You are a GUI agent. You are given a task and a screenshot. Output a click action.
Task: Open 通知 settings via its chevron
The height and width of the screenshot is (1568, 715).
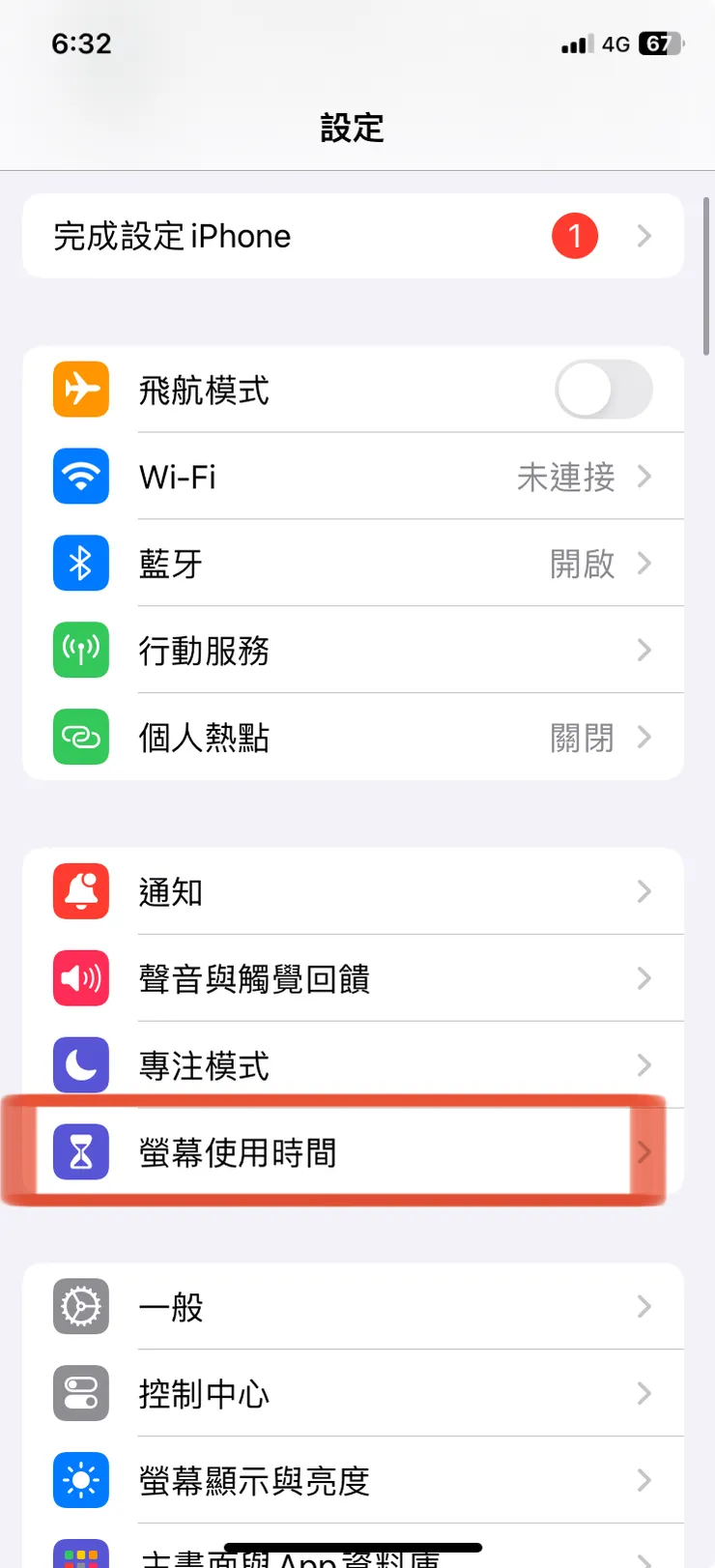(644, 891)
